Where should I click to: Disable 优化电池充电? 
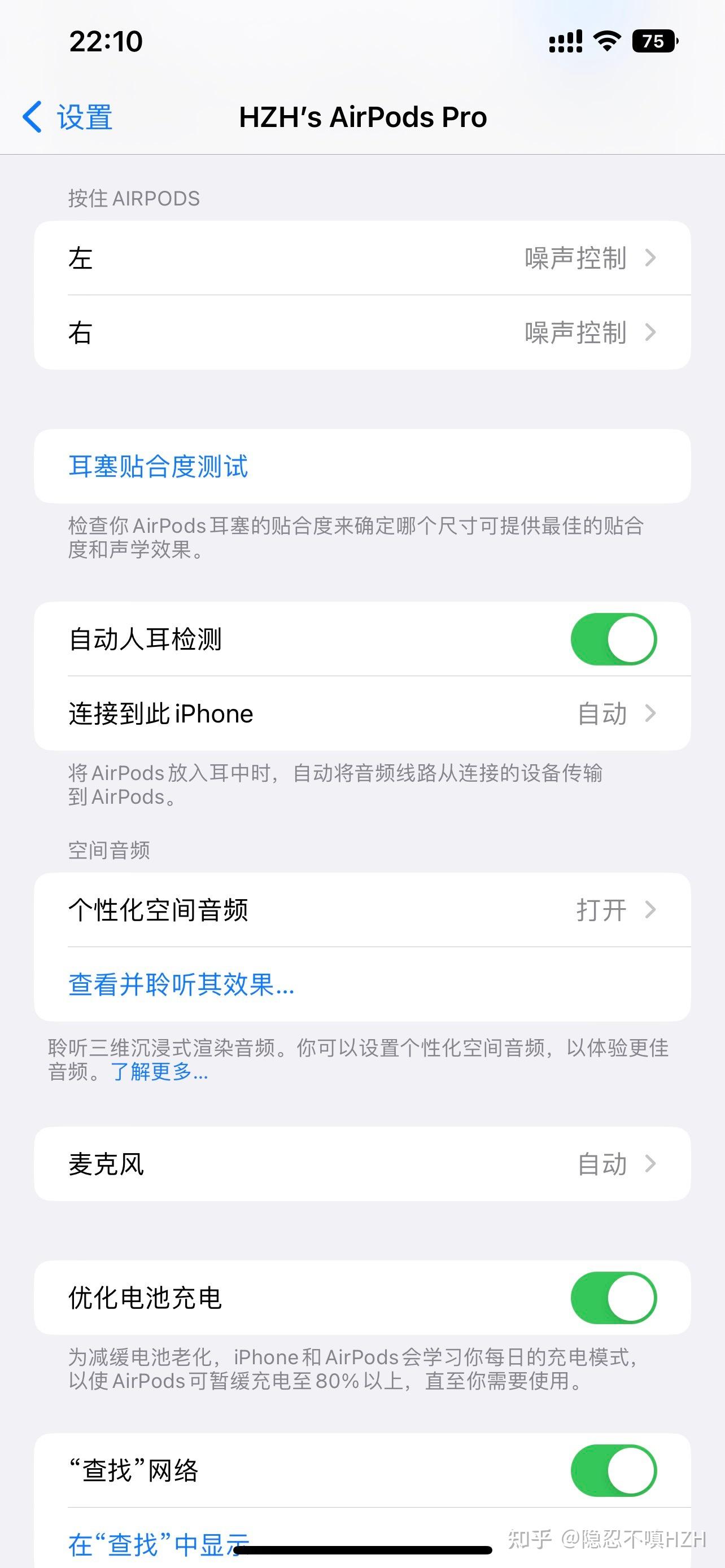tap(613, 1298)
